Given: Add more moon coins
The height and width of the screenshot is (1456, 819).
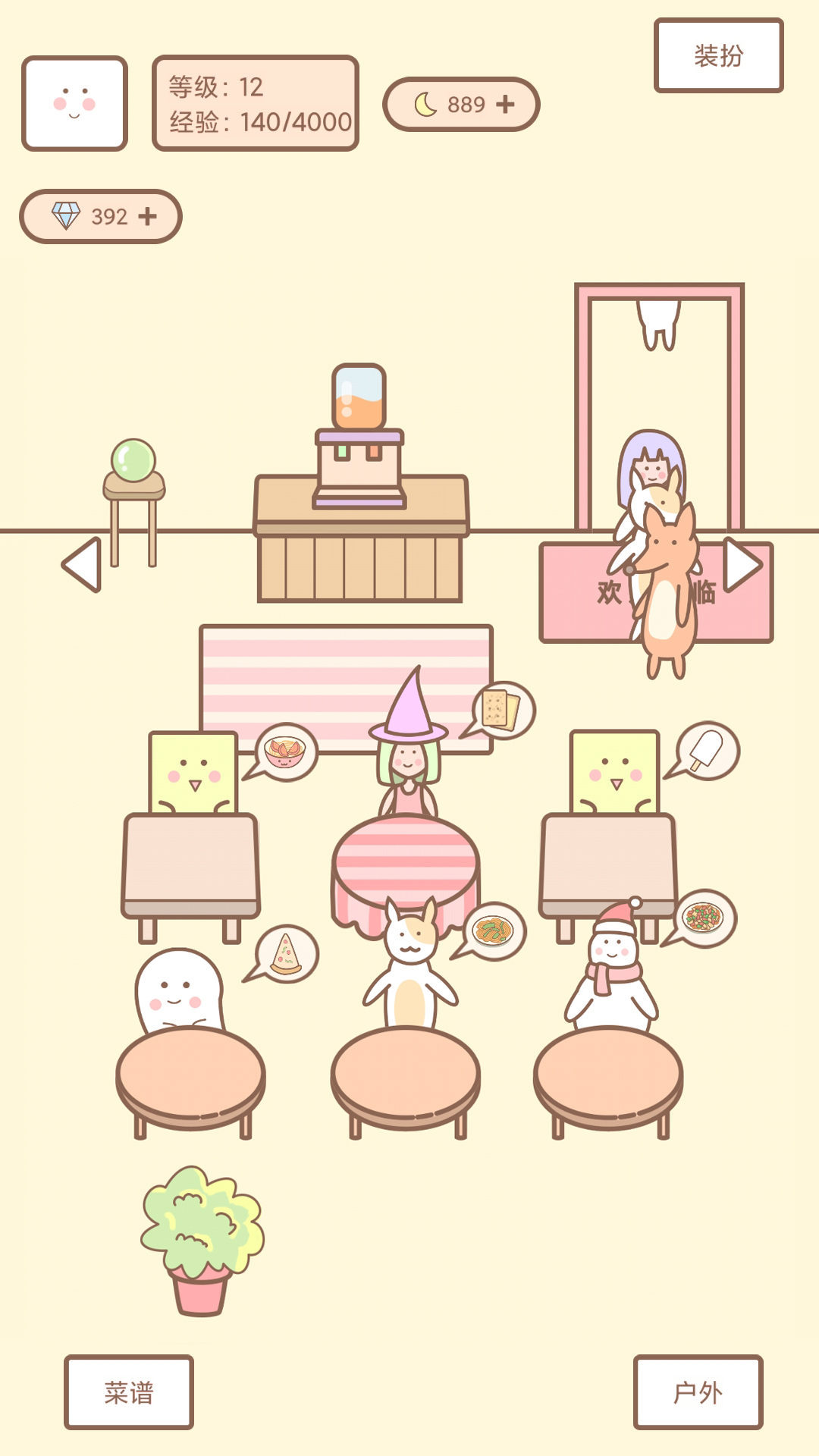Looking at the screenshot, I should click(x=505, y=105).
